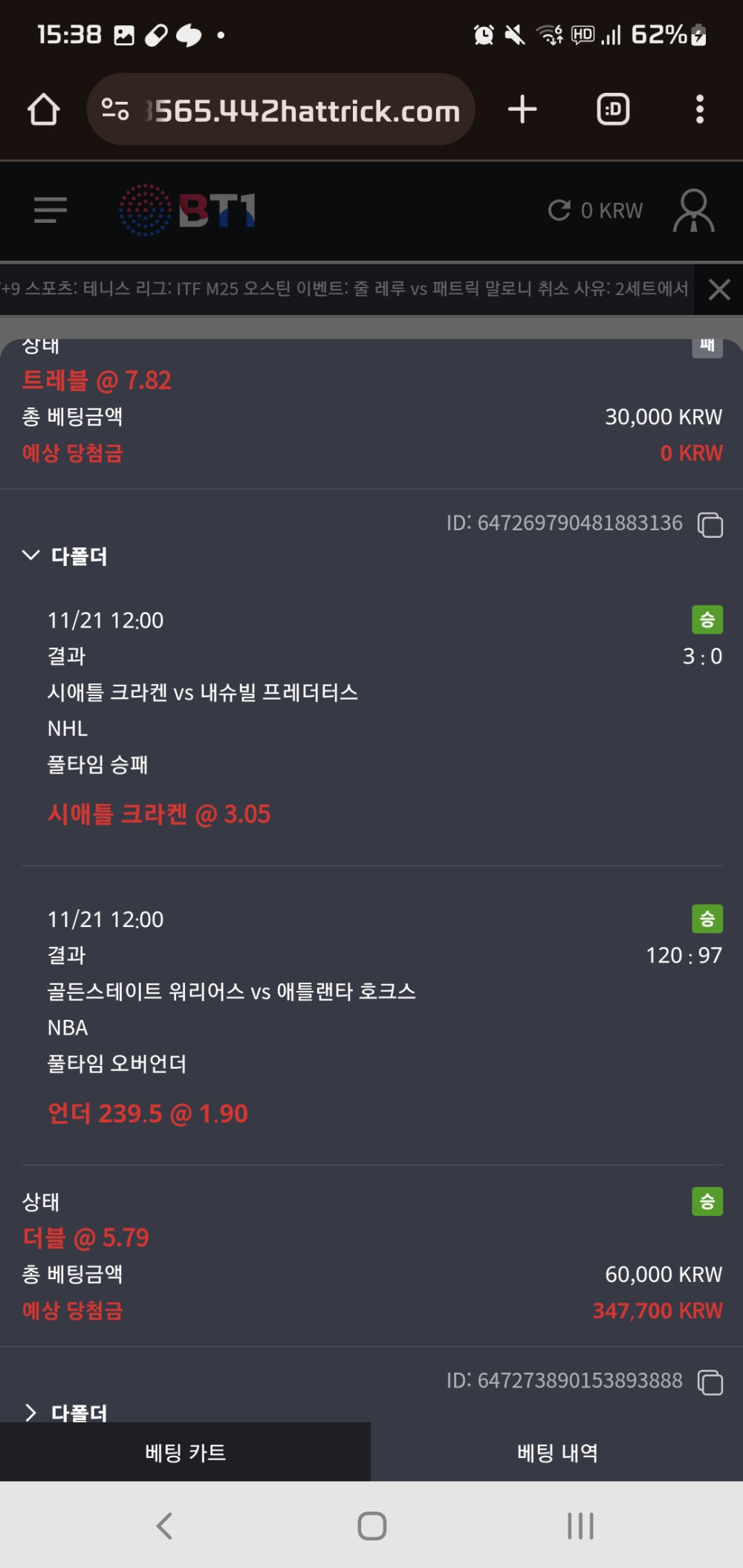This screenshot has height=1568, width=743.
Task: Go back using the system back button
Action: [x=164, y=1526]
